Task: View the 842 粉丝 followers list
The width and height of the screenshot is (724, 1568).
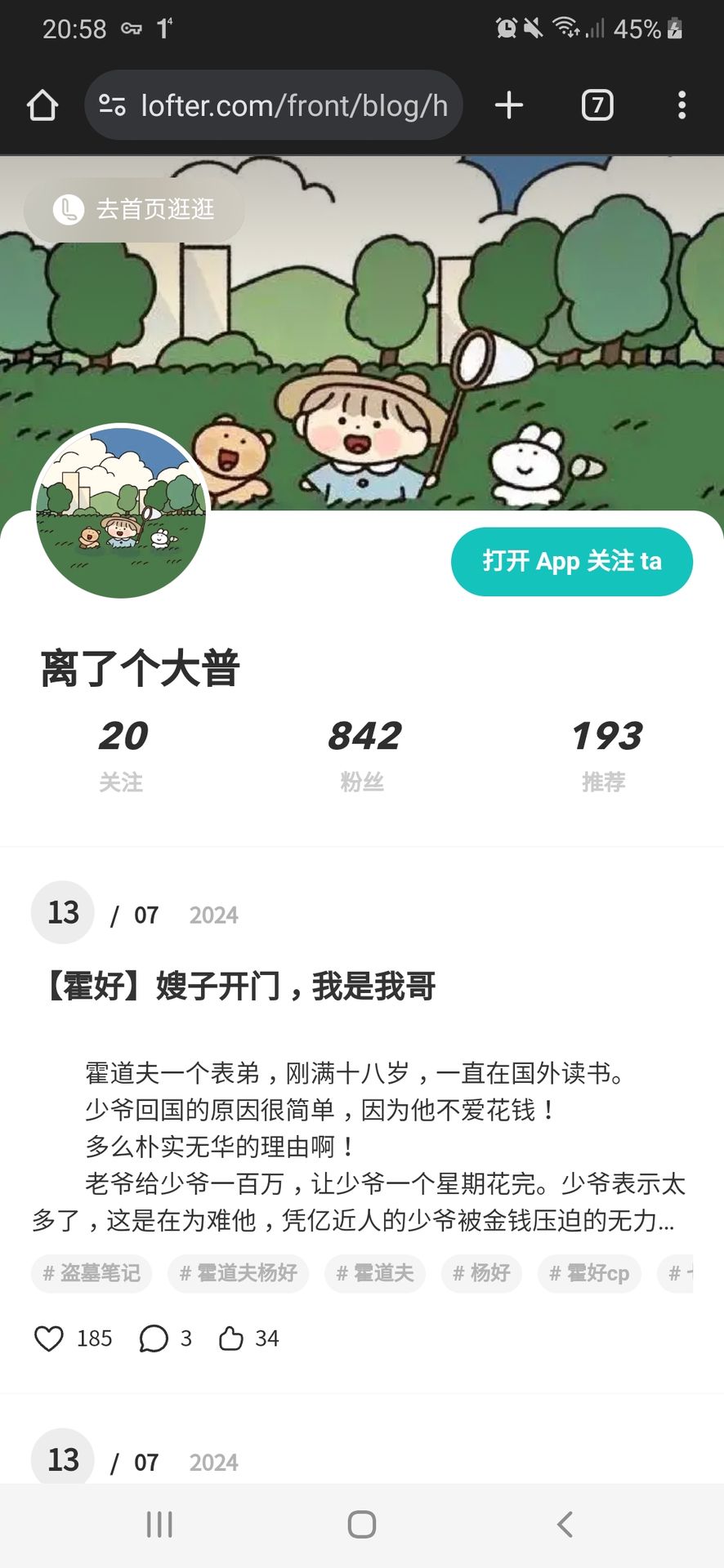Action: 363,754
